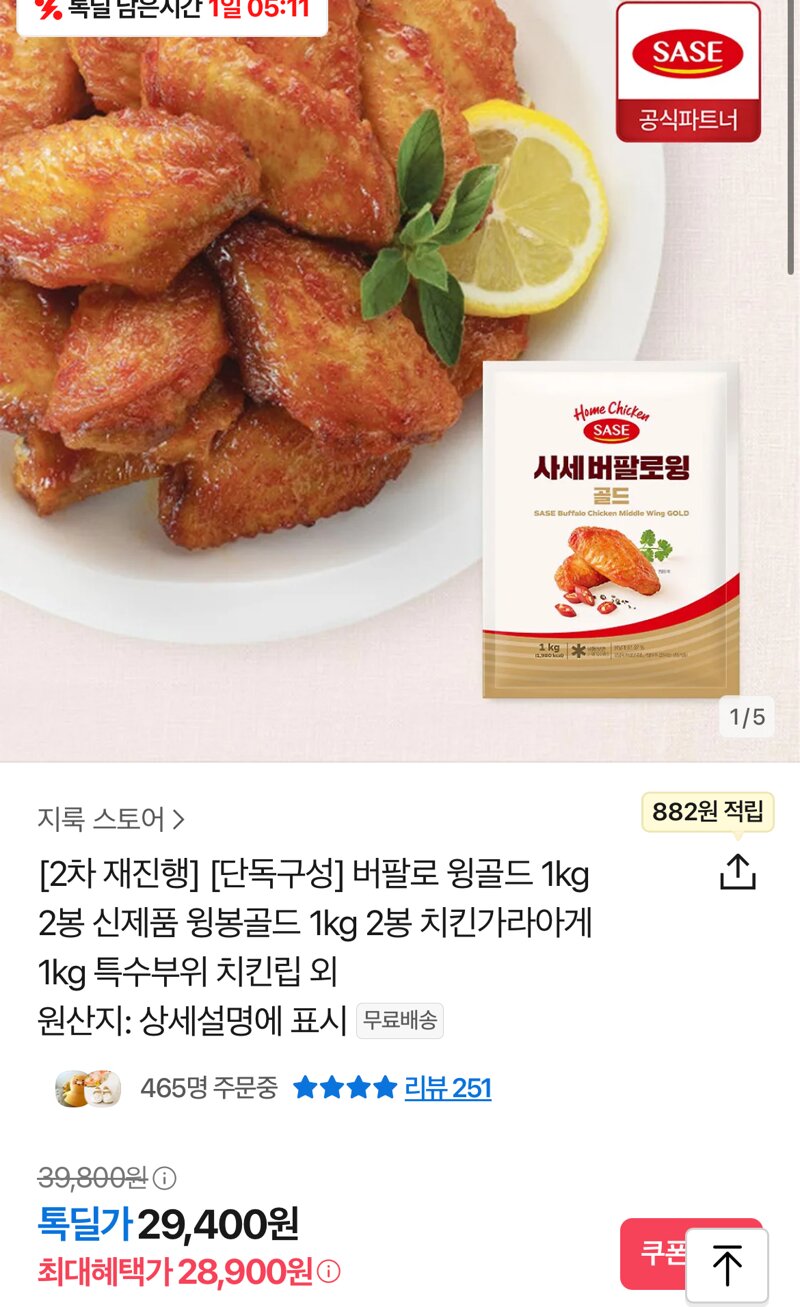
Task: Show info about 최대혜택가 28,900원
Action: (328, 1272)
